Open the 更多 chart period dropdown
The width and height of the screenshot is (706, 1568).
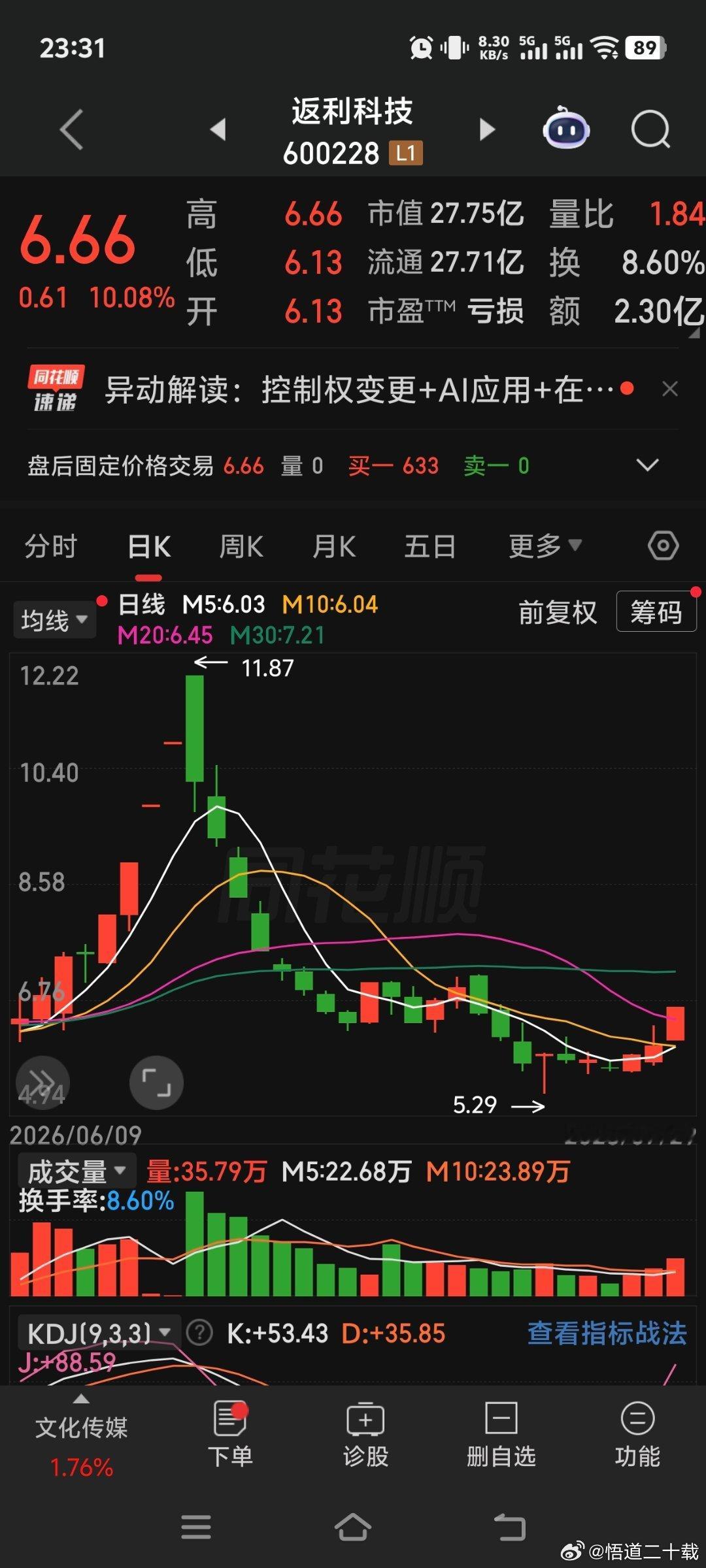tap(545, 546)
